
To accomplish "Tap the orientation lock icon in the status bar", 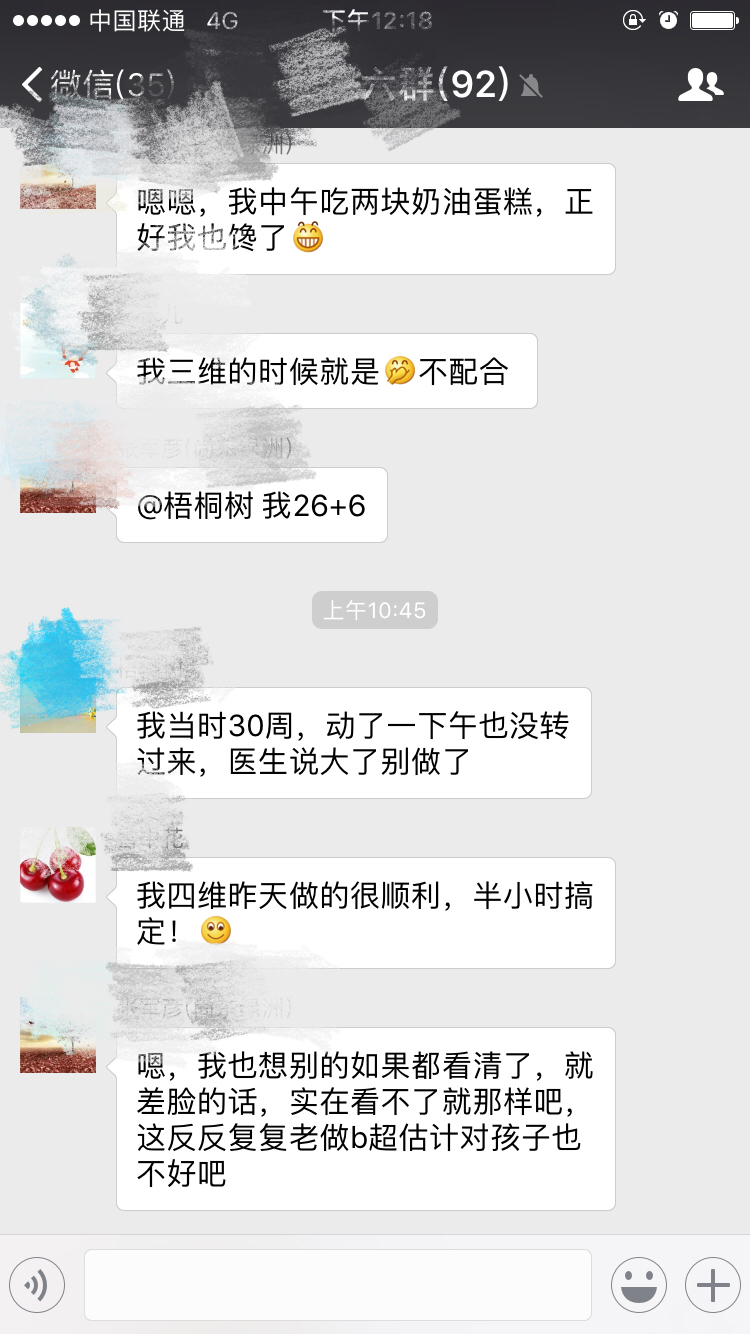I will [x=633, y=18].
